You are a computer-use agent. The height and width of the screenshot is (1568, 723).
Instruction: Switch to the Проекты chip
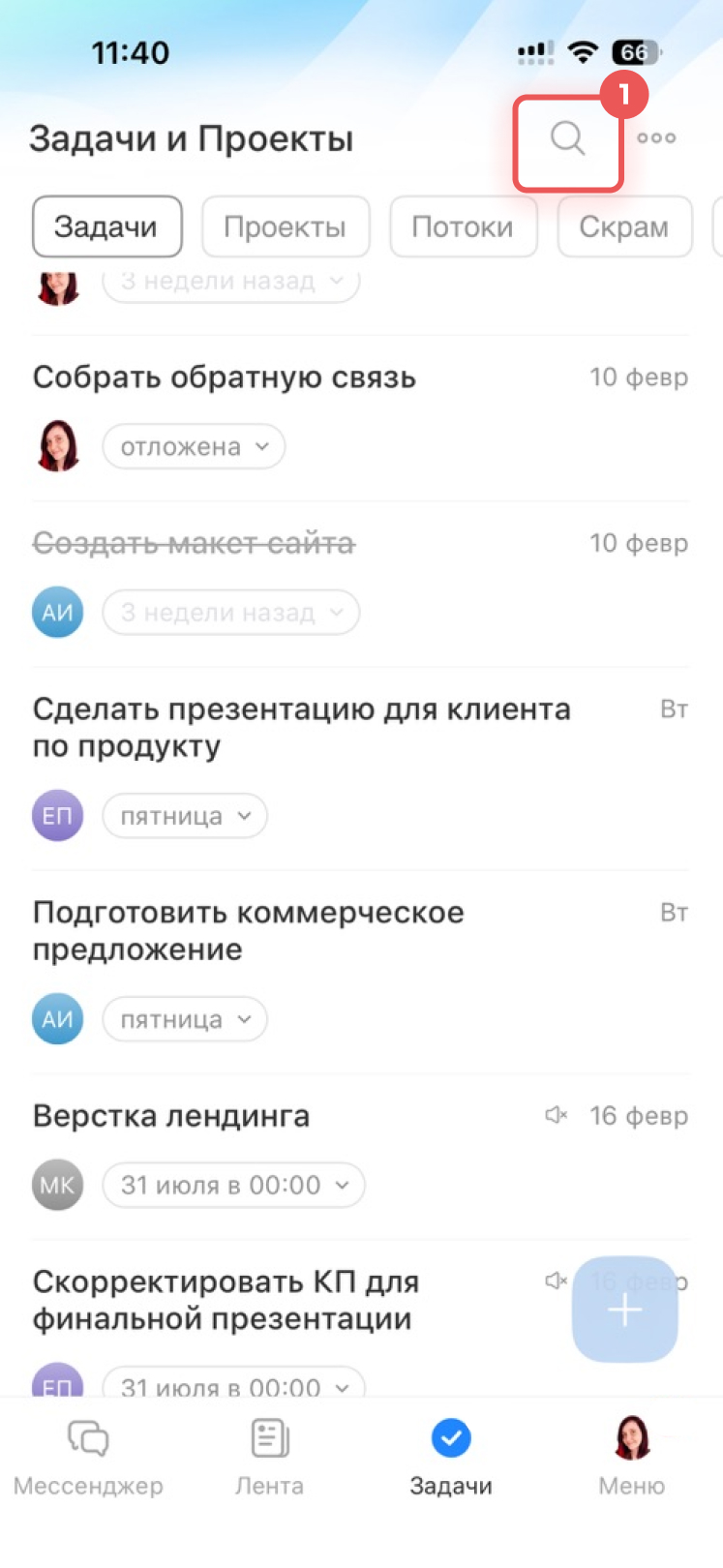285,226
